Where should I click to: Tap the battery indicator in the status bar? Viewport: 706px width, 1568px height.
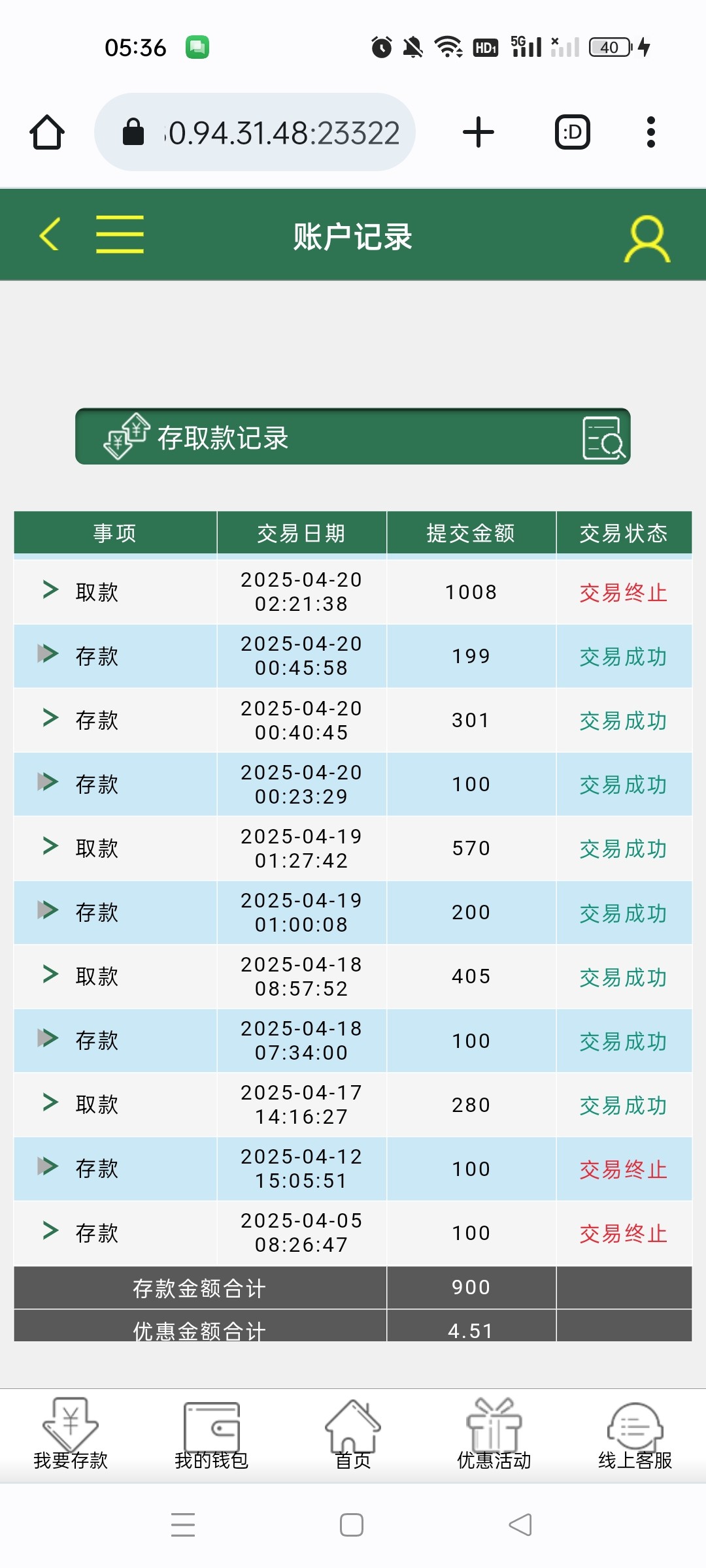tap(609, 46)
